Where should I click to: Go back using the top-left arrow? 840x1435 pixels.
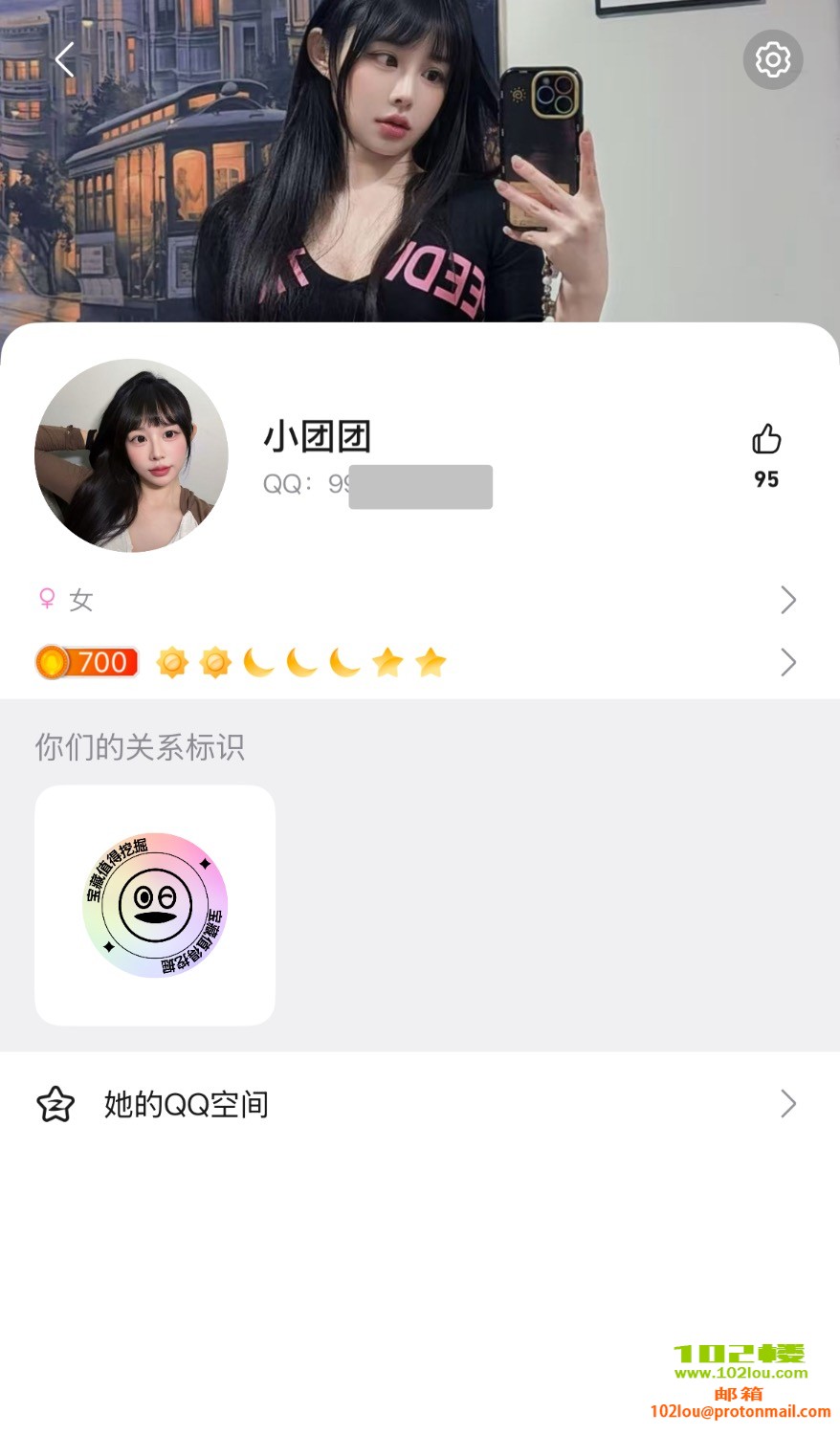(x=64, y=60)
